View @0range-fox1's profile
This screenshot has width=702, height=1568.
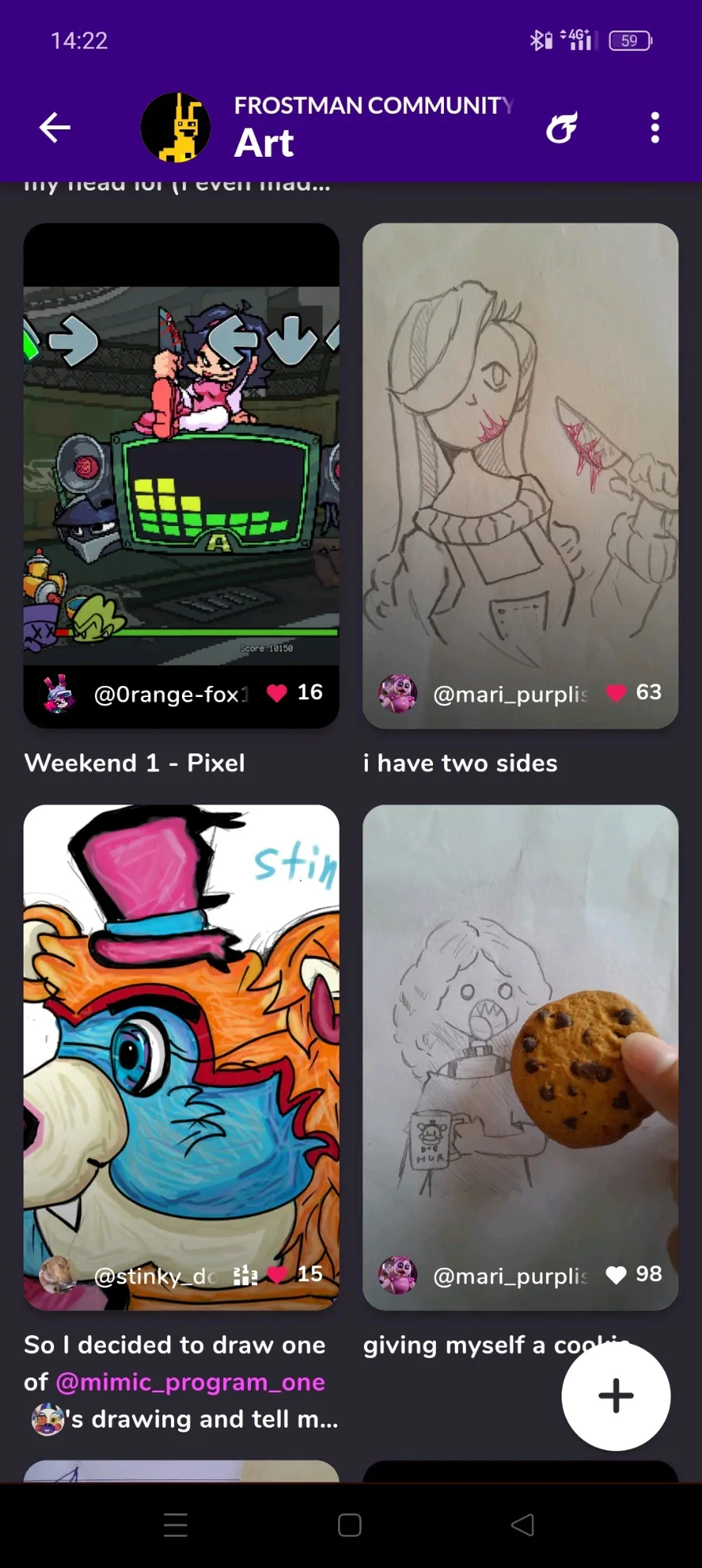pos(170,694)
